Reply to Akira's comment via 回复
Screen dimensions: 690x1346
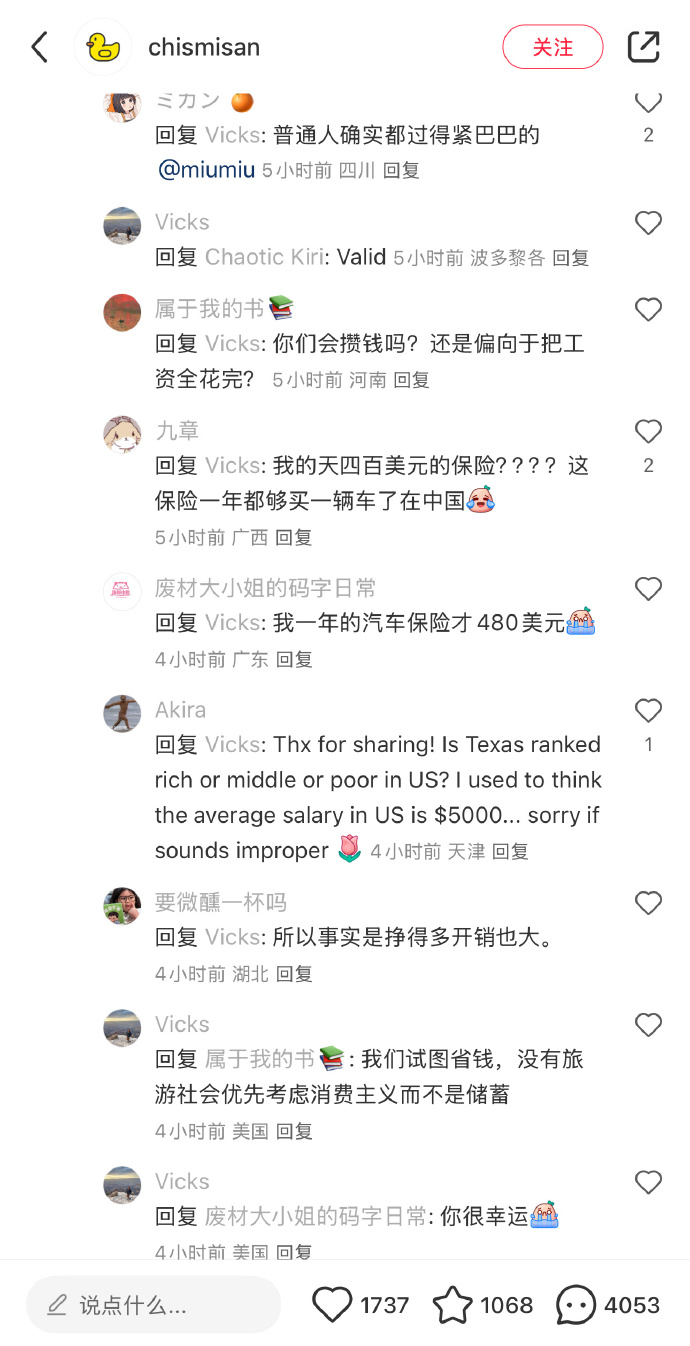tap(511, 852)
